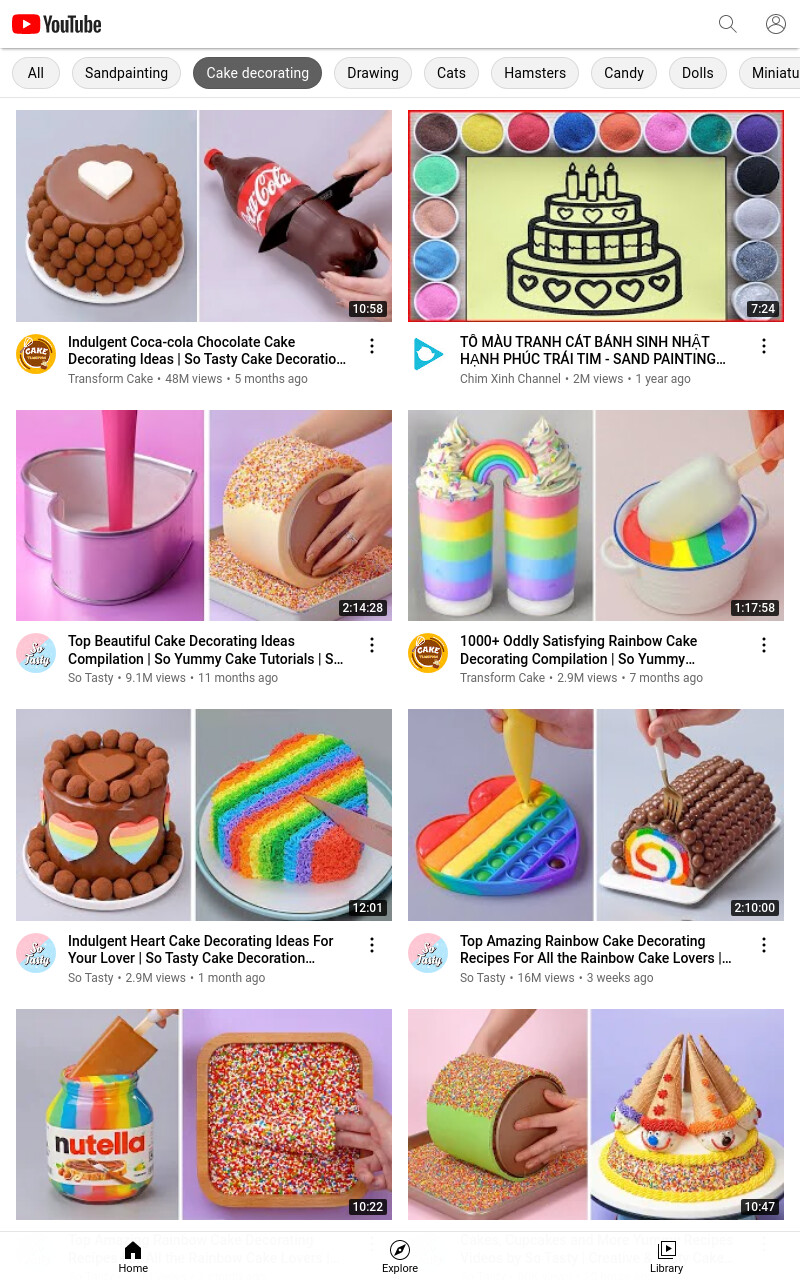Tap the Hamsters chip

point(535,73)
